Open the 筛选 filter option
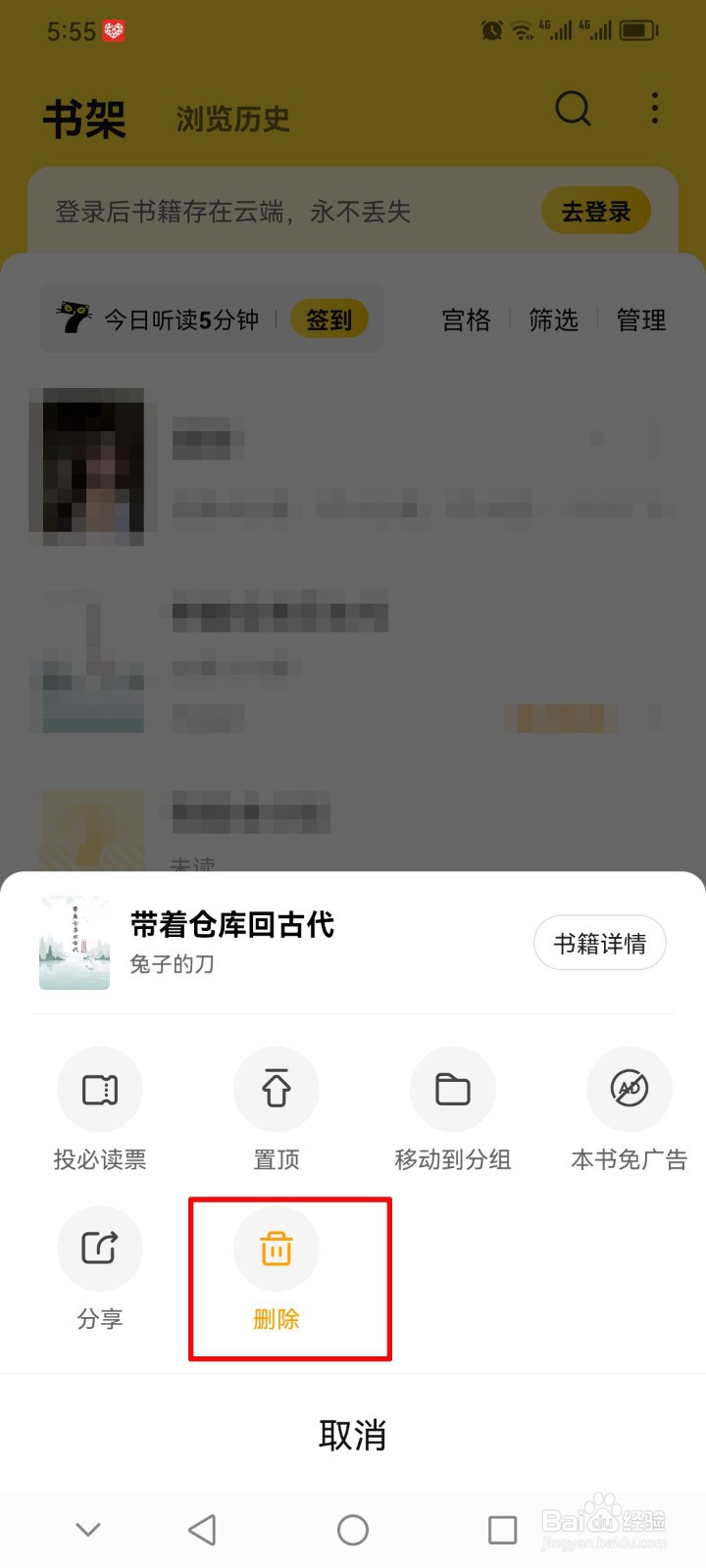Image resolution: width=706 pixels, height=1568 pixels. coord(553,320)
